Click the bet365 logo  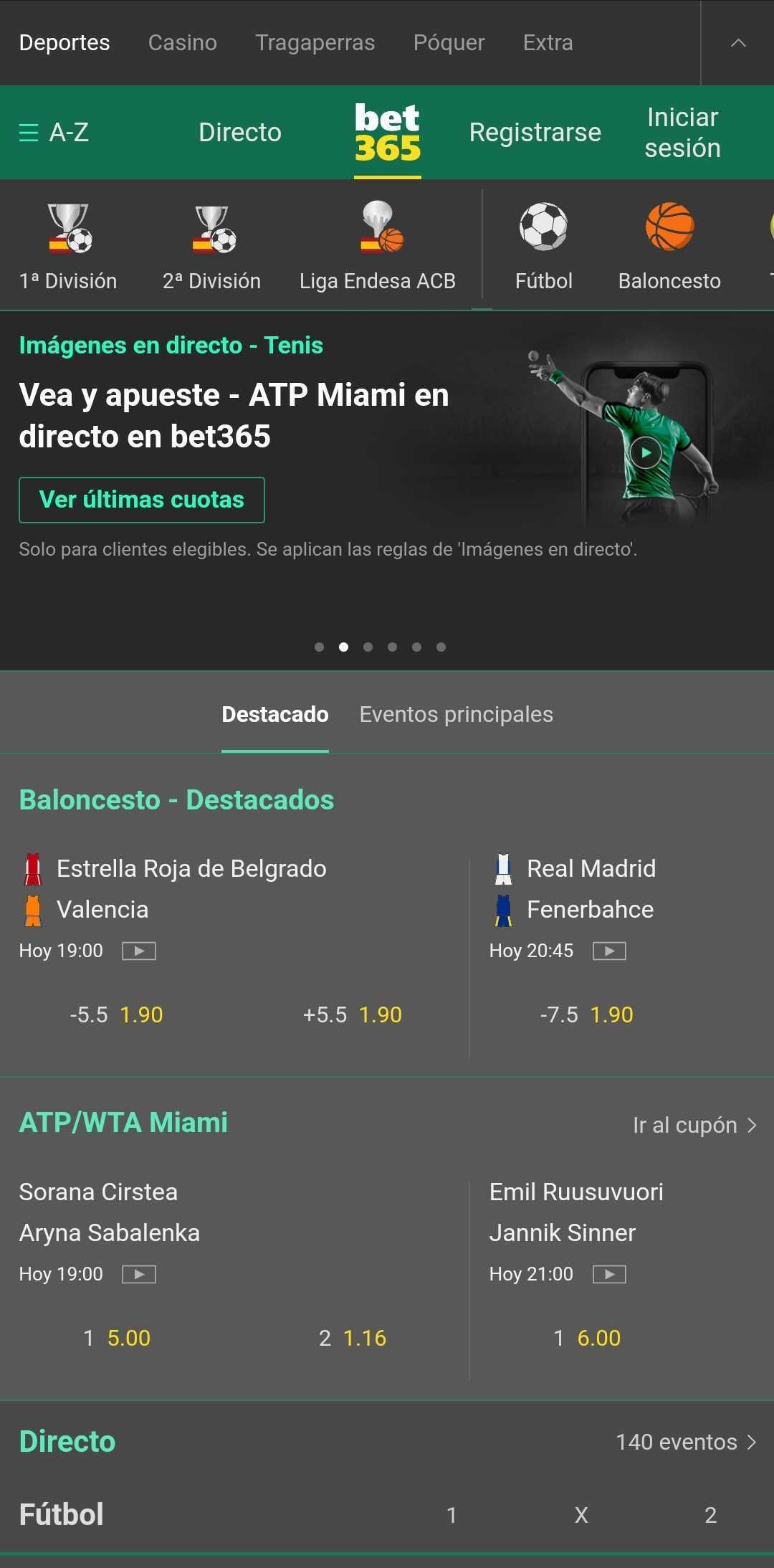(x=386, y=132)
